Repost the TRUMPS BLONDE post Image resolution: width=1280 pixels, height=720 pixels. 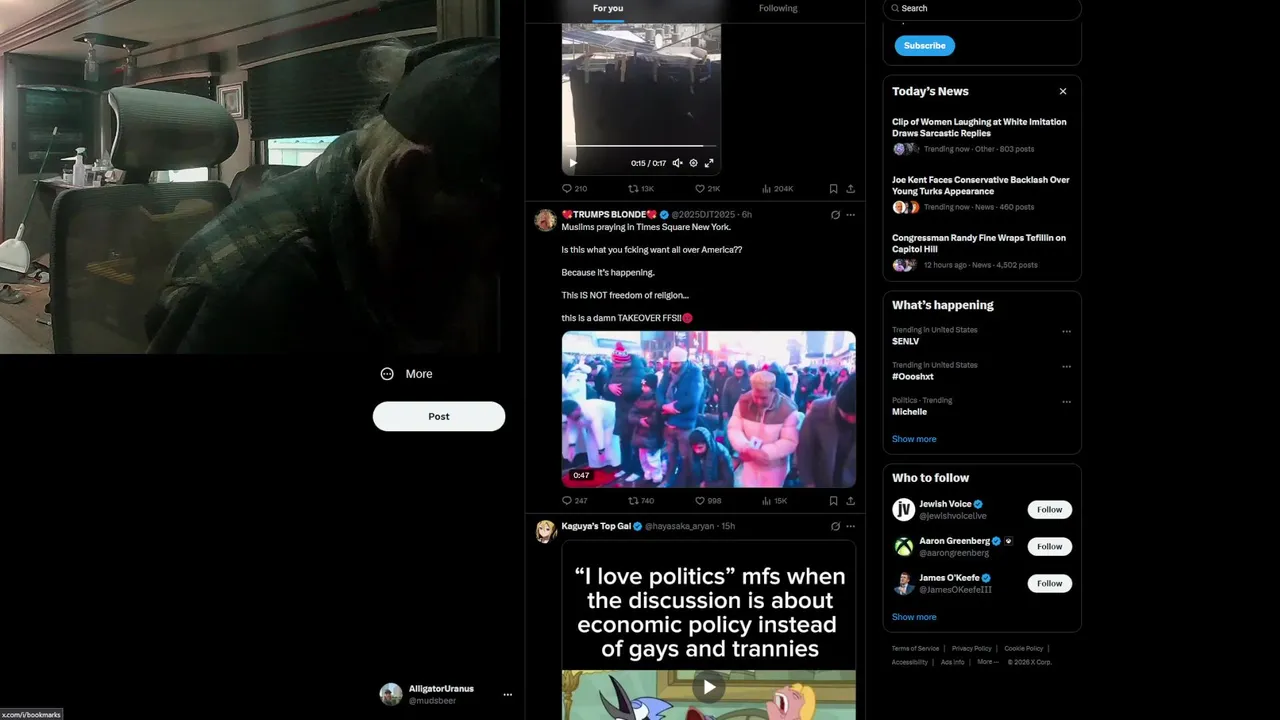coord(633,501)
